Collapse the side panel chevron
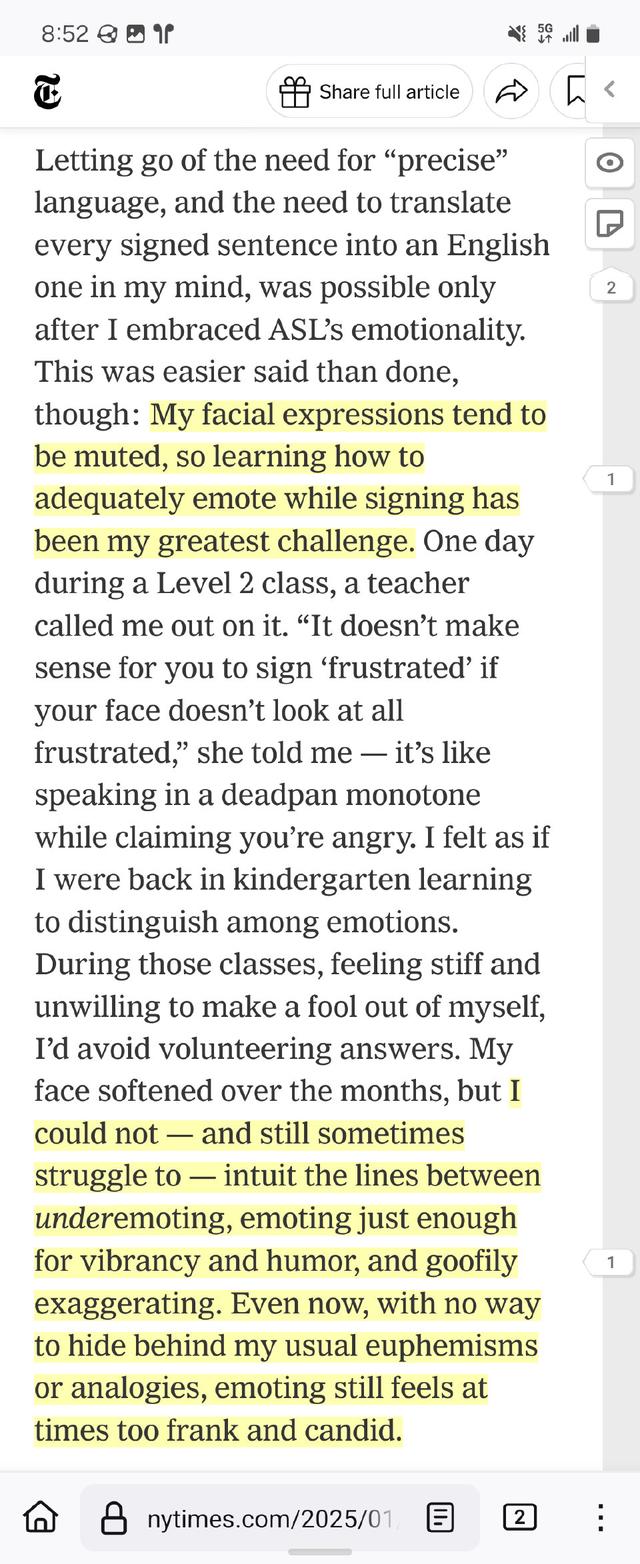The height and width of the screenshot is (1564, 640). [x=610, y=90]
